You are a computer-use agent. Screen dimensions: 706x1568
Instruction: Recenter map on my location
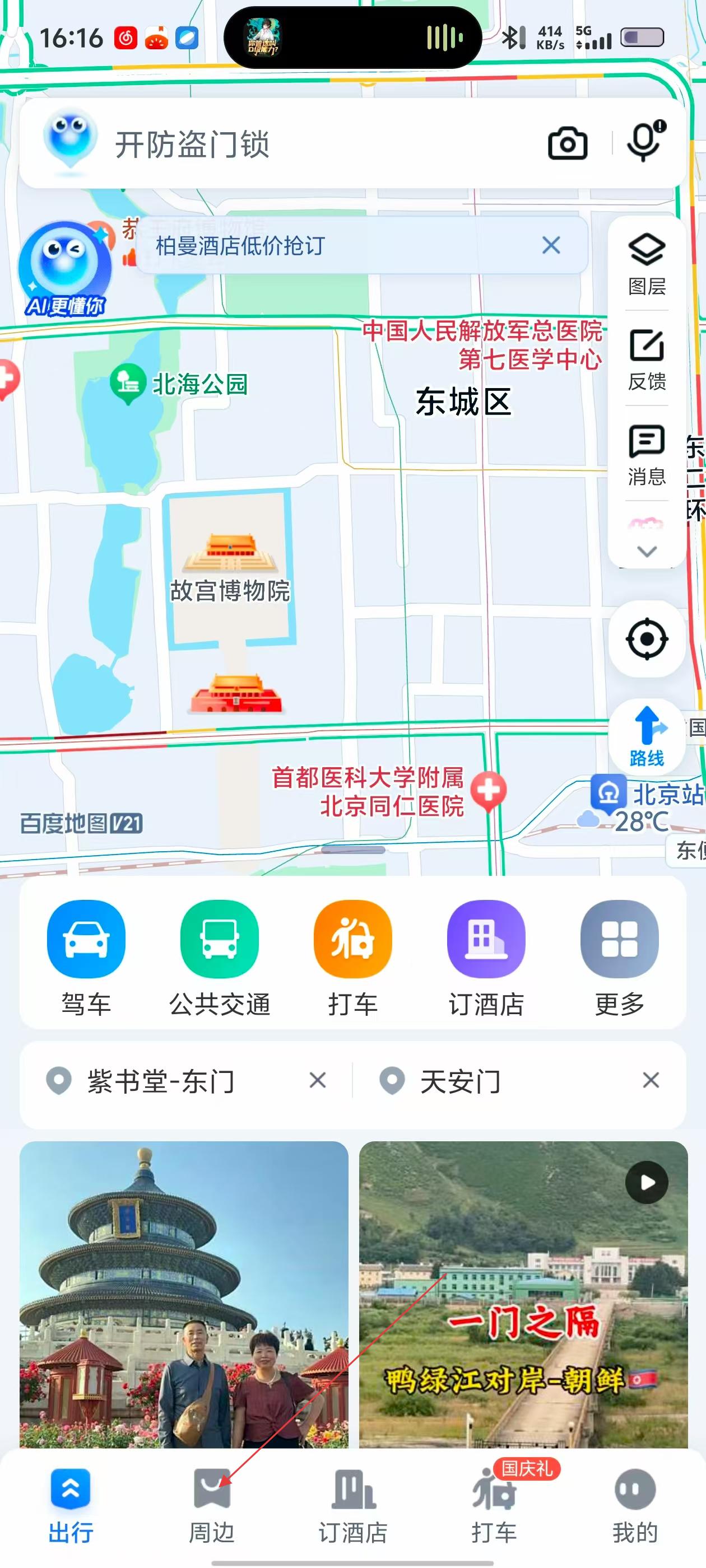point(646,639)
